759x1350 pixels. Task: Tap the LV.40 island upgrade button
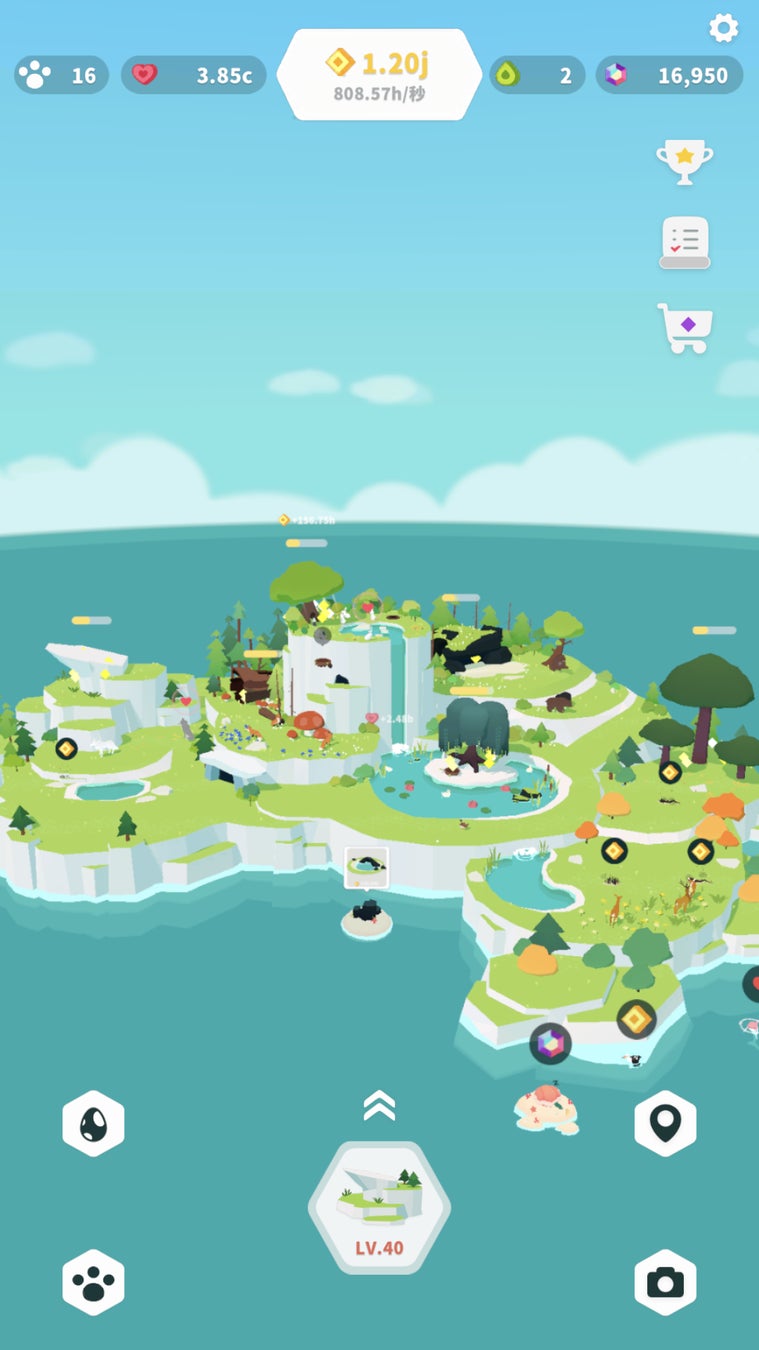tap(379, 1207)
